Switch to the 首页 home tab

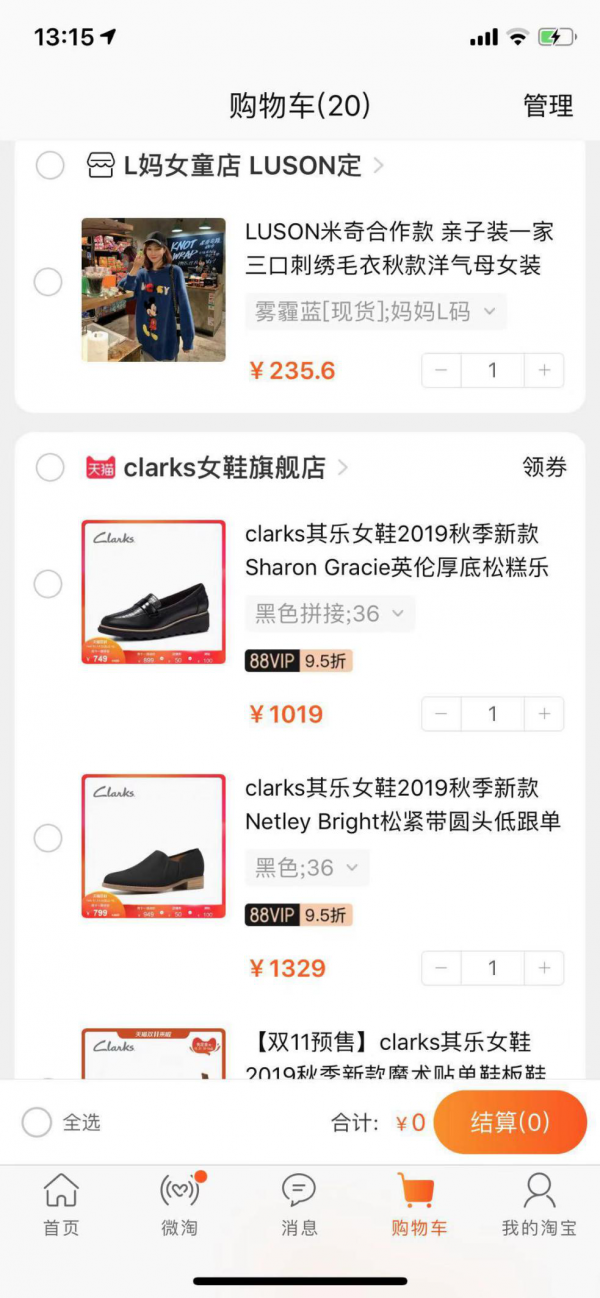61,1204
